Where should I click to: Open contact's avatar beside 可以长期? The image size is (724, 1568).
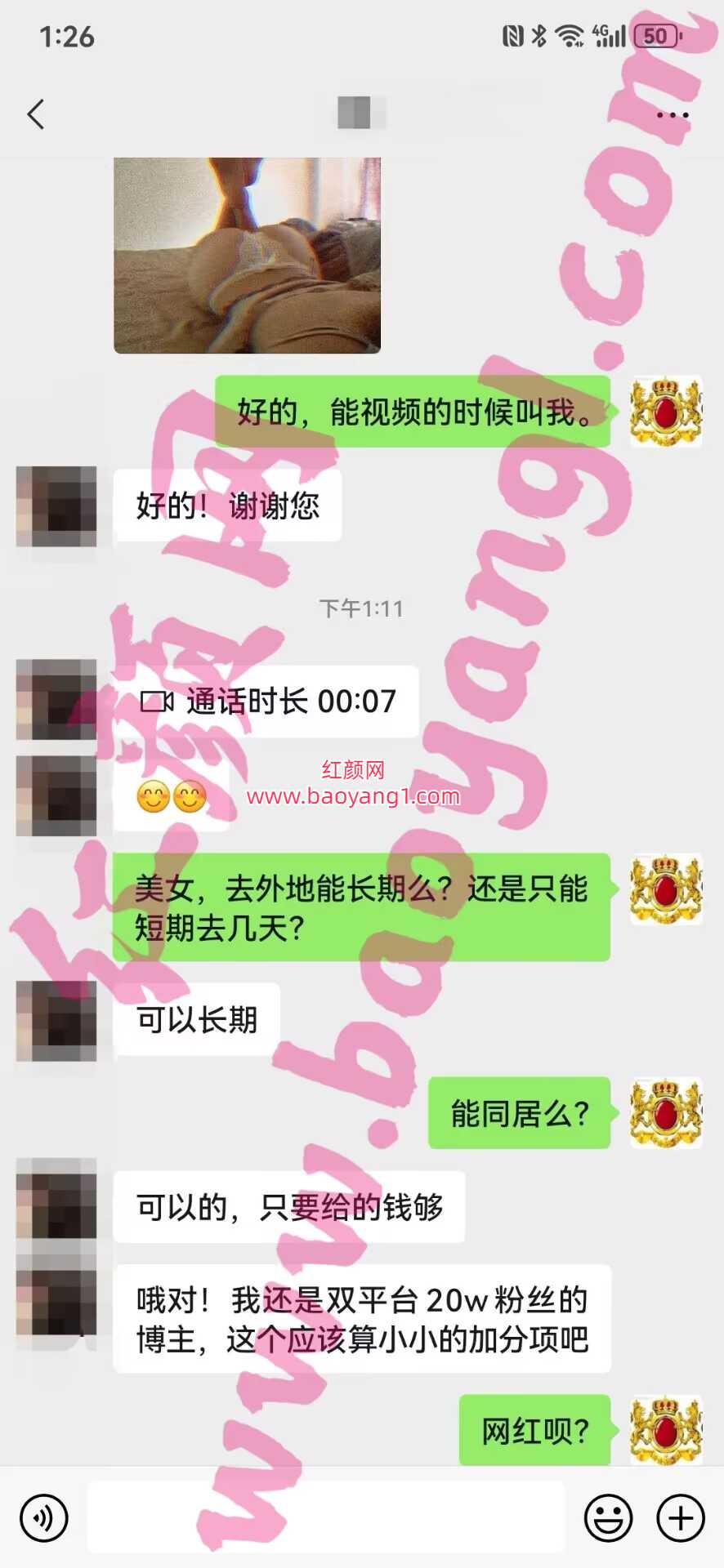tap(56, 1021)
